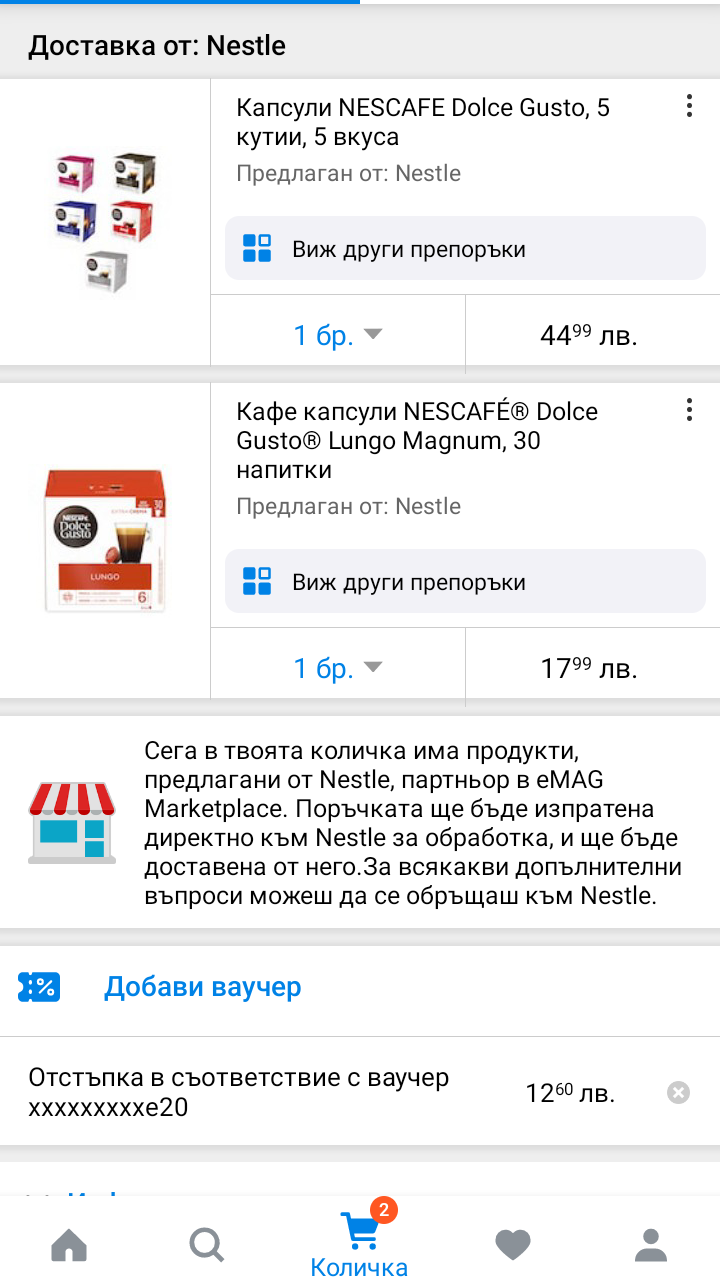Go to the home tab
Viewport: 720px width, 1287px height.
click(x=69, y=1245)
